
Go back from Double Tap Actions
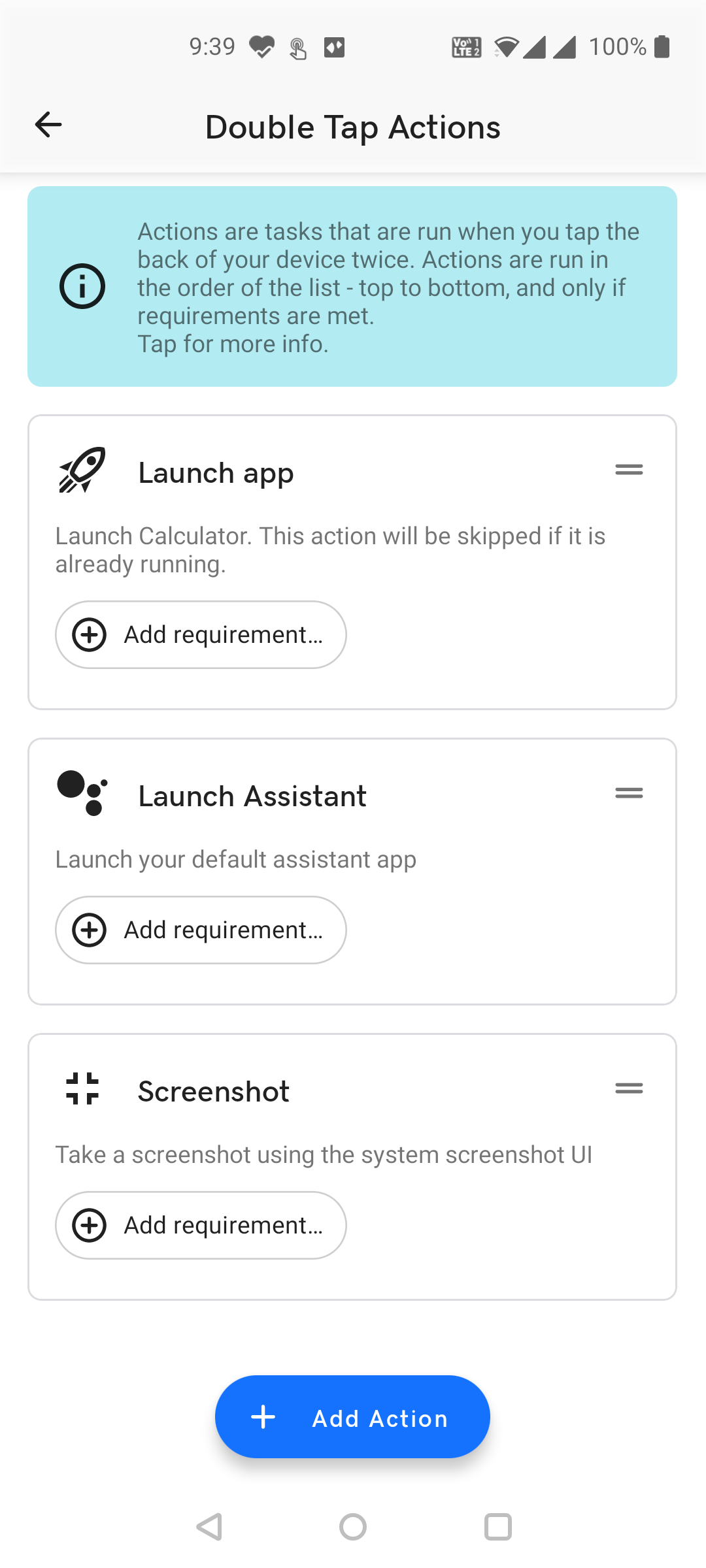click(x=48, y=125)
